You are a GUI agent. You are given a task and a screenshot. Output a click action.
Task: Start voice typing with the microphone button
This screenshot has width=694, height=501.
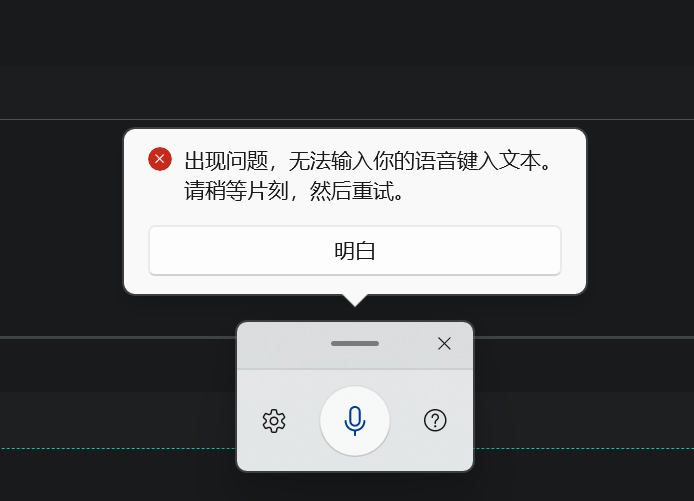(x=355, y=421)
